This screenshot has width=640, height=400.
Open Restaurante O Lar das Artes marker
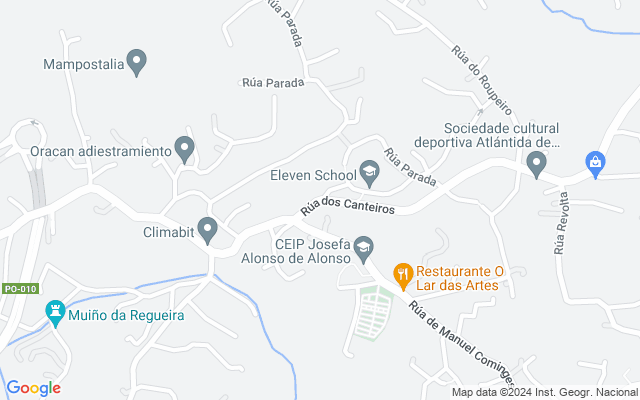coord(403,276)
